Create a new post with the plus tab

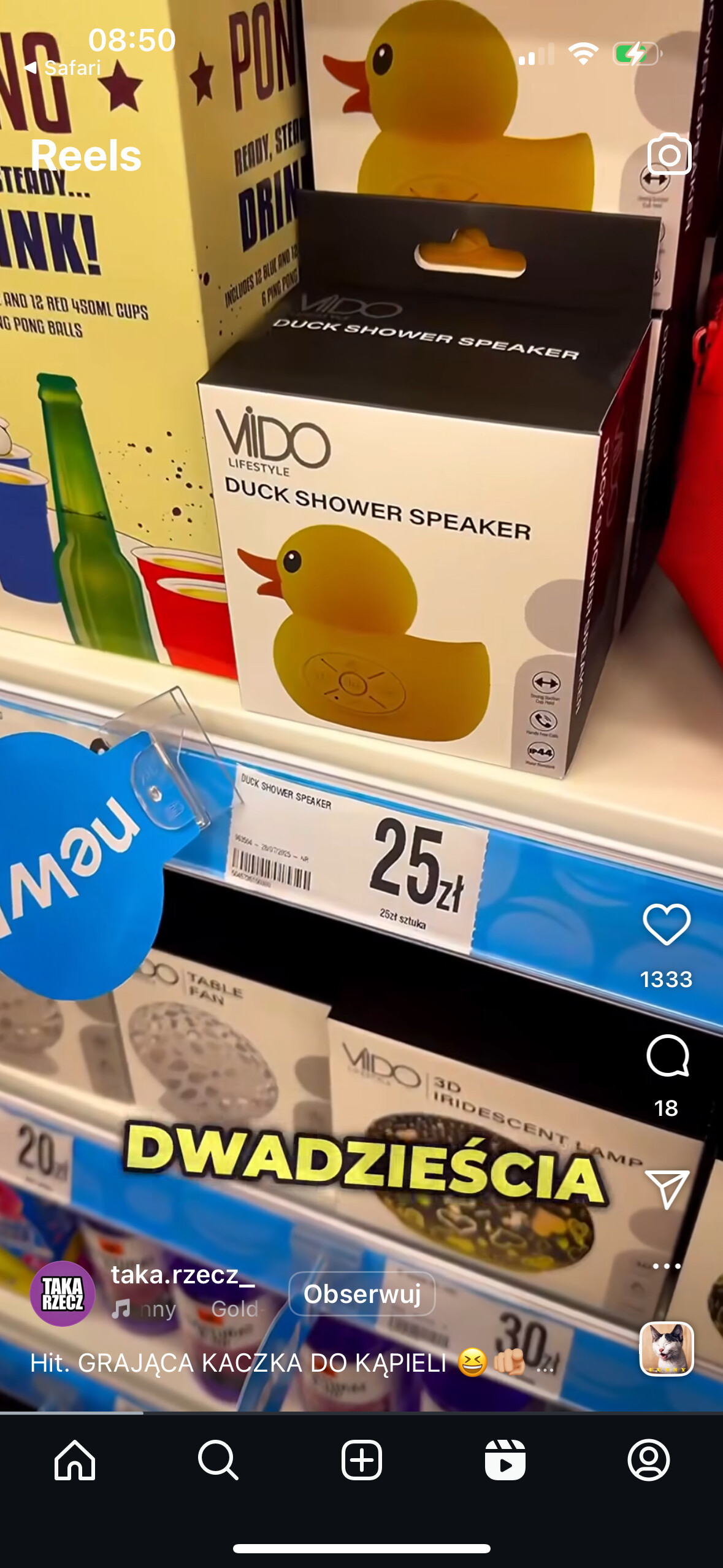click(362, 1460)
